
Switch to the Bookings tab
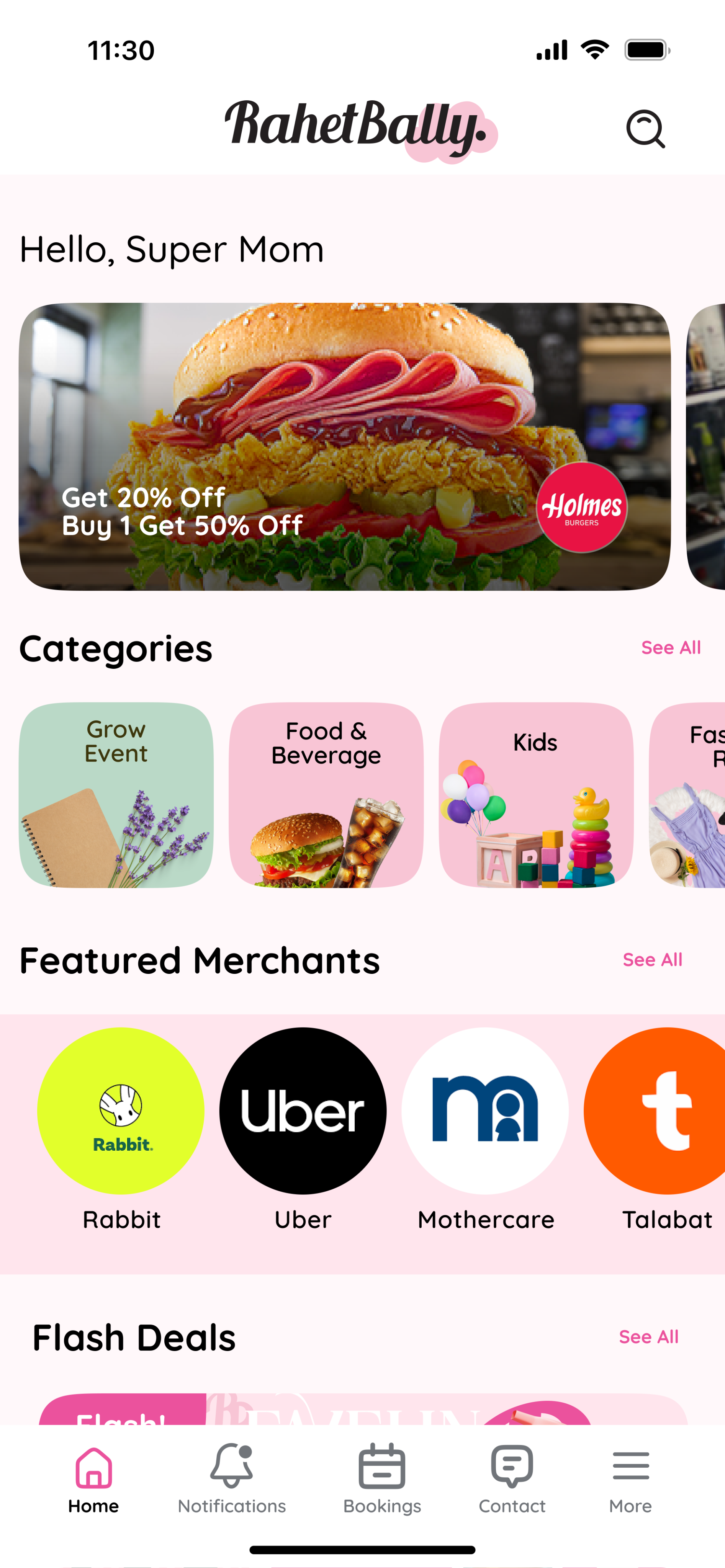click(x=382, y=1479)
